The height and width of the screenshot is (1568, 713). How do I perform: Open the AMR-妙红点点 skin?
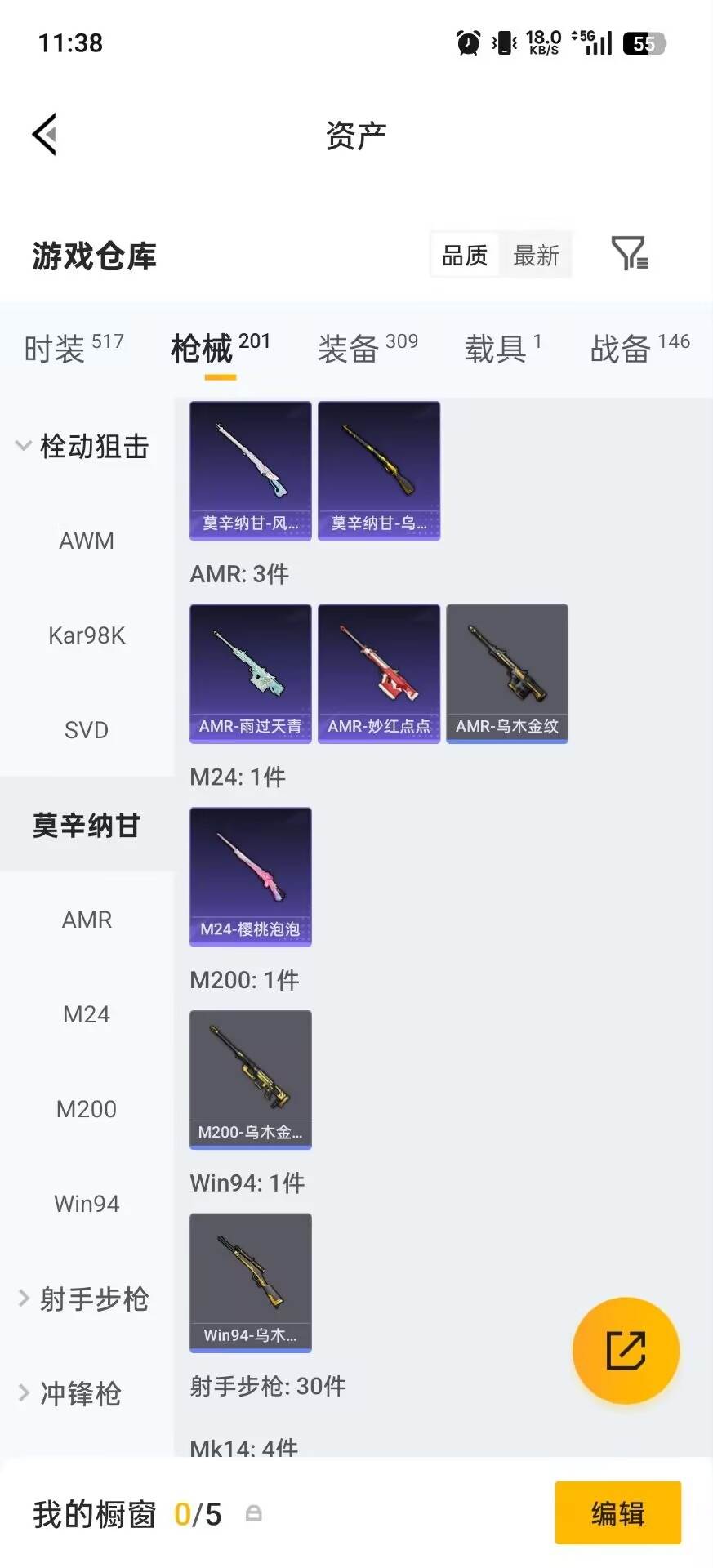(x=379, y=674)
